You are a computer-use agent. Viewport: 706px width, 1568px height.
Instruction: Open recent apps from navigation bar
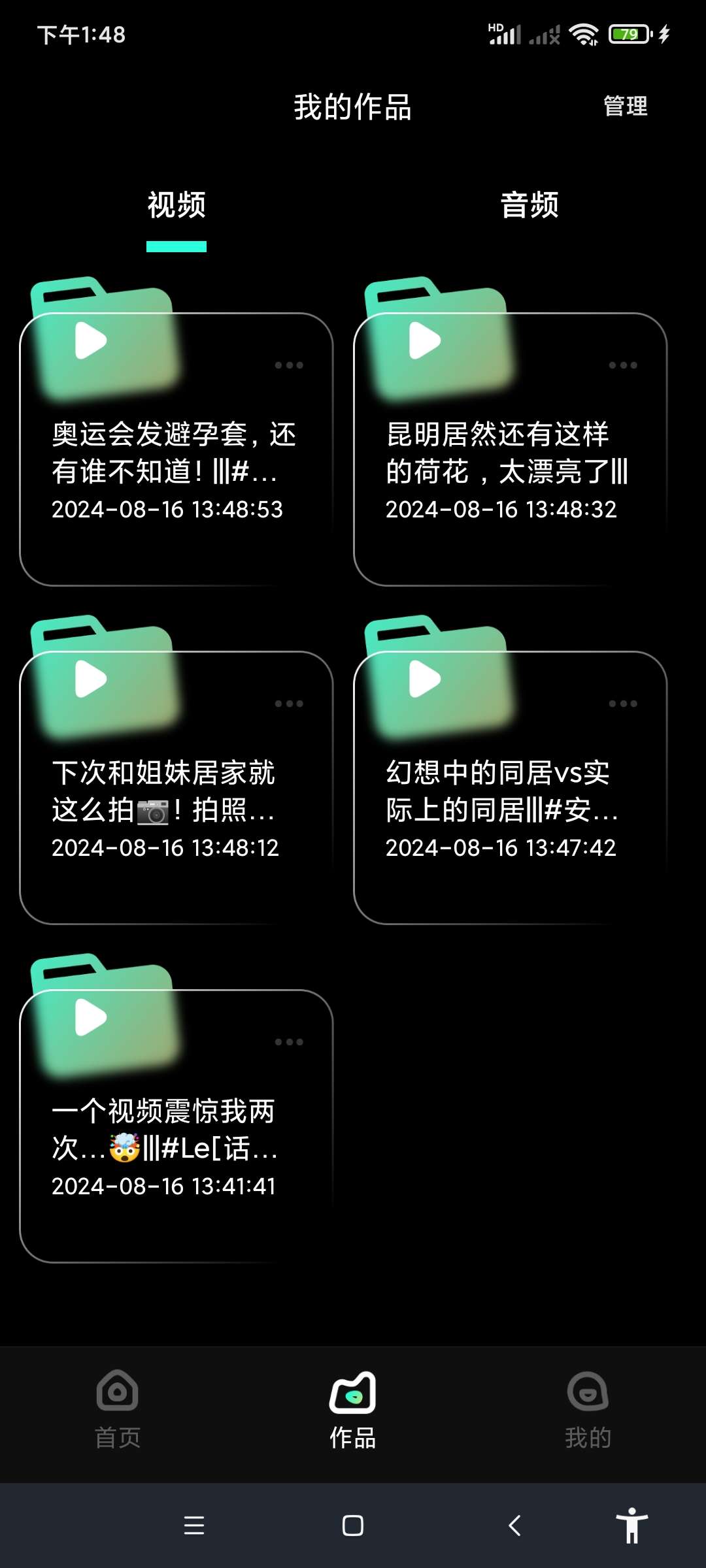coord(194,1526)
